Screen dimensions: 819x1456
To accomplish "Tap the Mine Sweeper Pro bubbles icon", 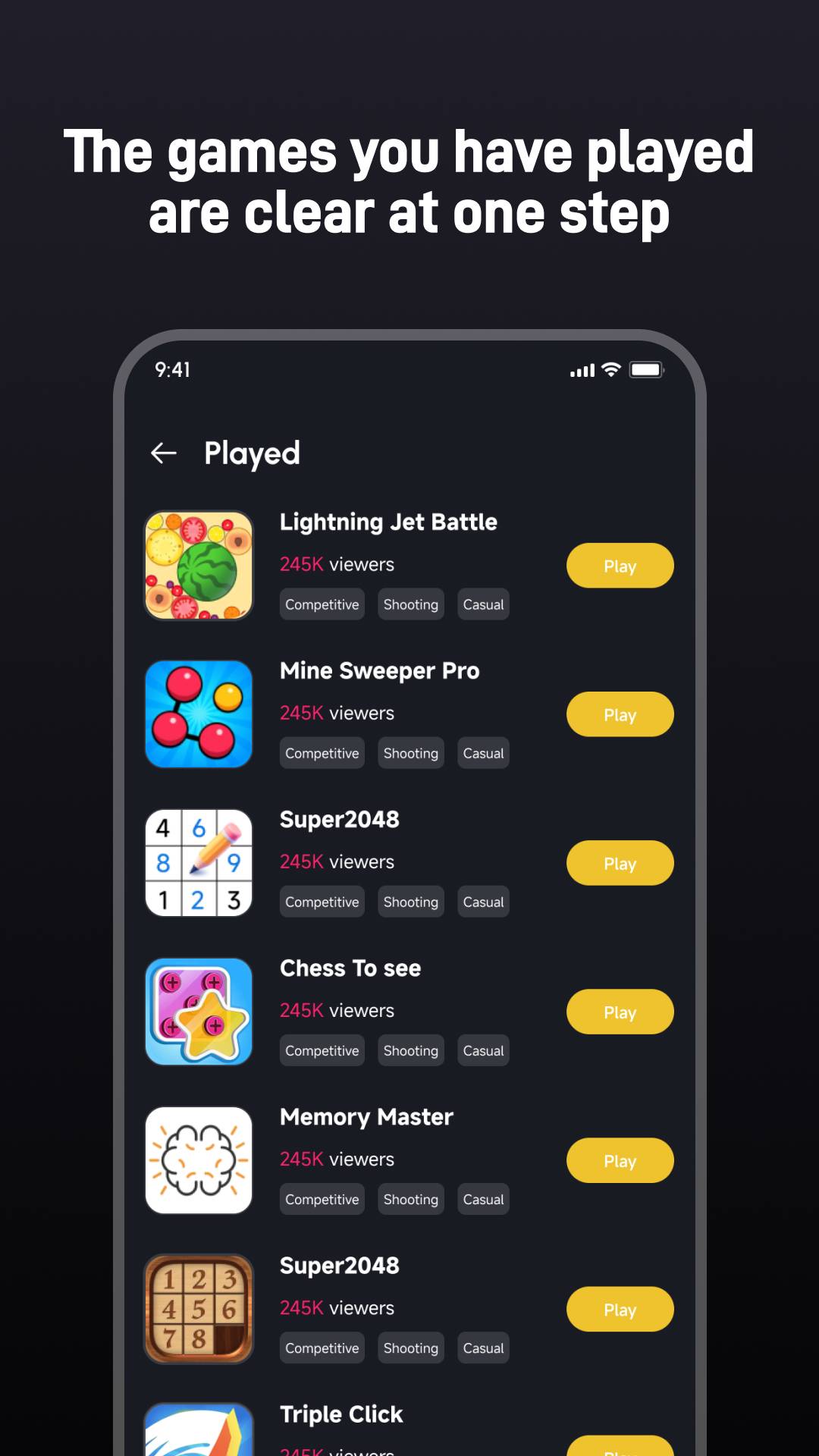I will pos(199,714).
